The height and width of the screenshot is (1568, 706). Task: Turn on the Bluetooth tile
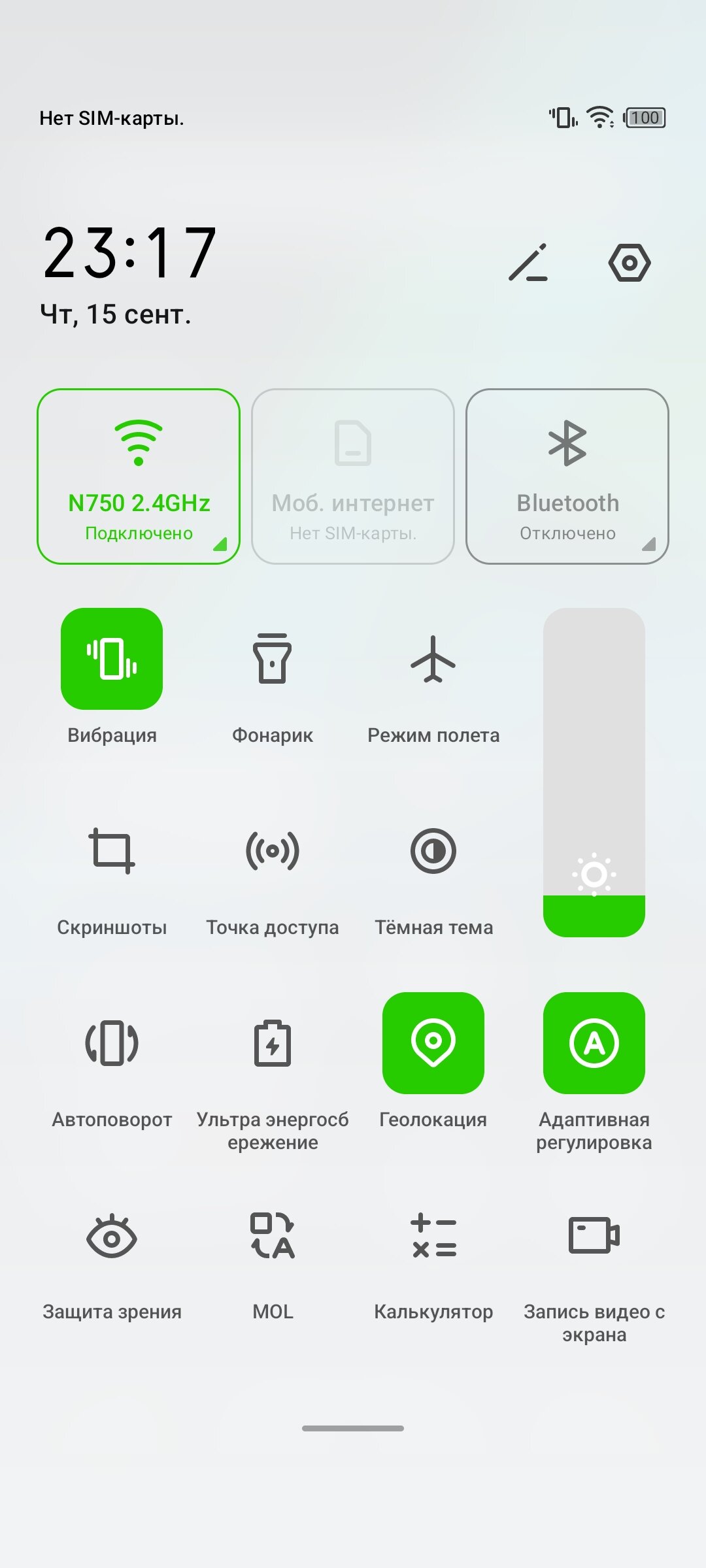[567, 476]
